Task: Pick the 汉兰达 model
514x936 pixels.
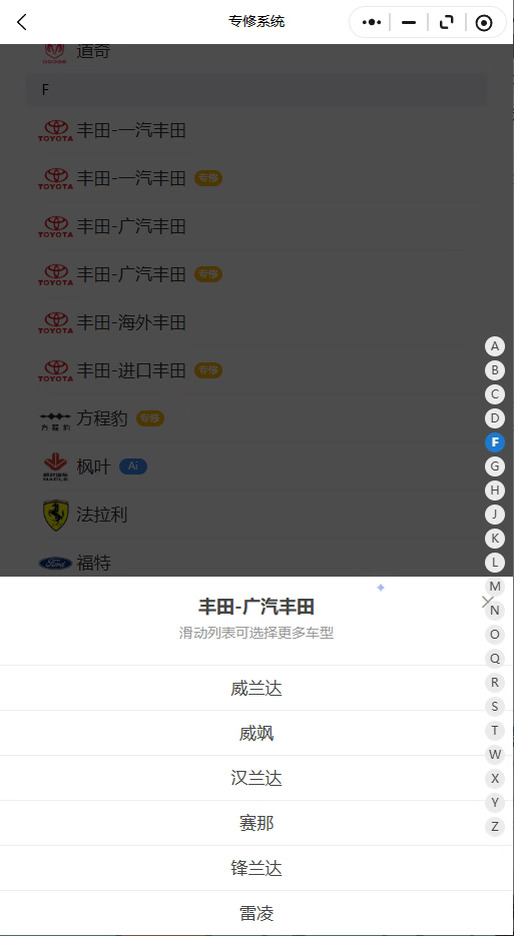Action: [257, 778]
